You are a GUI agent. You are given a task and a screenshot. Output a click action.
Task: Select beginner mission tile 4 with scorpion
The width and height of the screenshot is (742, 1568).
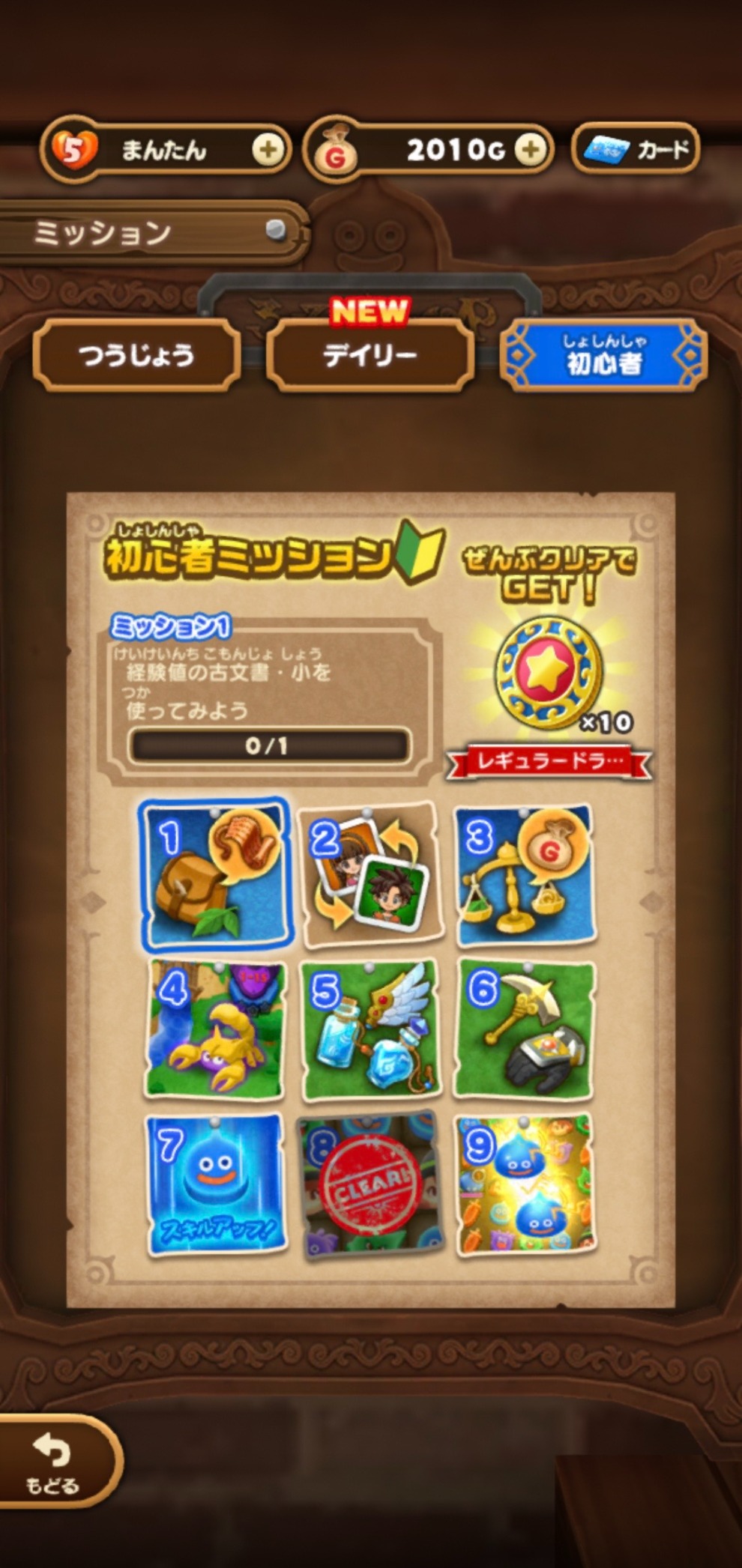[216, 1030]
